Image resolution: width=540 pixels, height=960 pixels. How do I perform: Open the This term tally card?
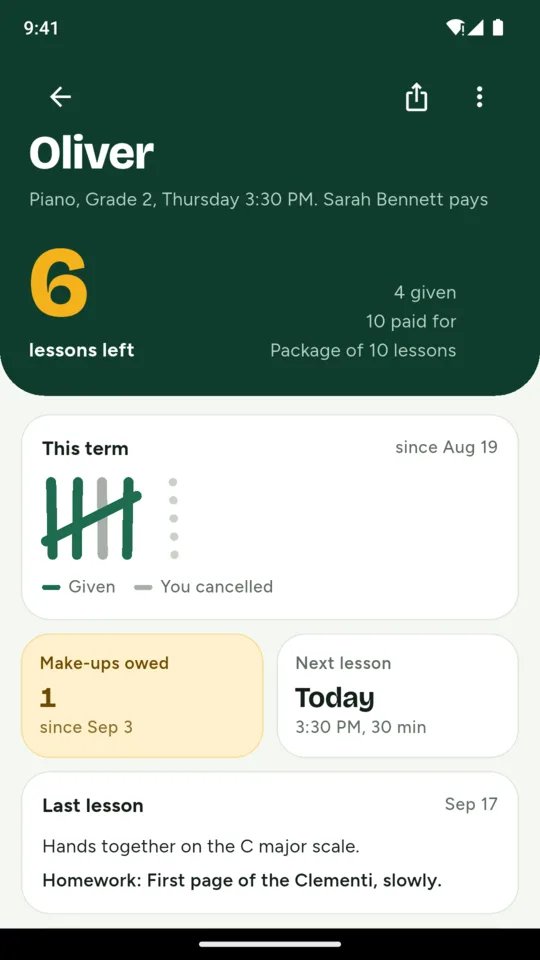pos(270,517)
